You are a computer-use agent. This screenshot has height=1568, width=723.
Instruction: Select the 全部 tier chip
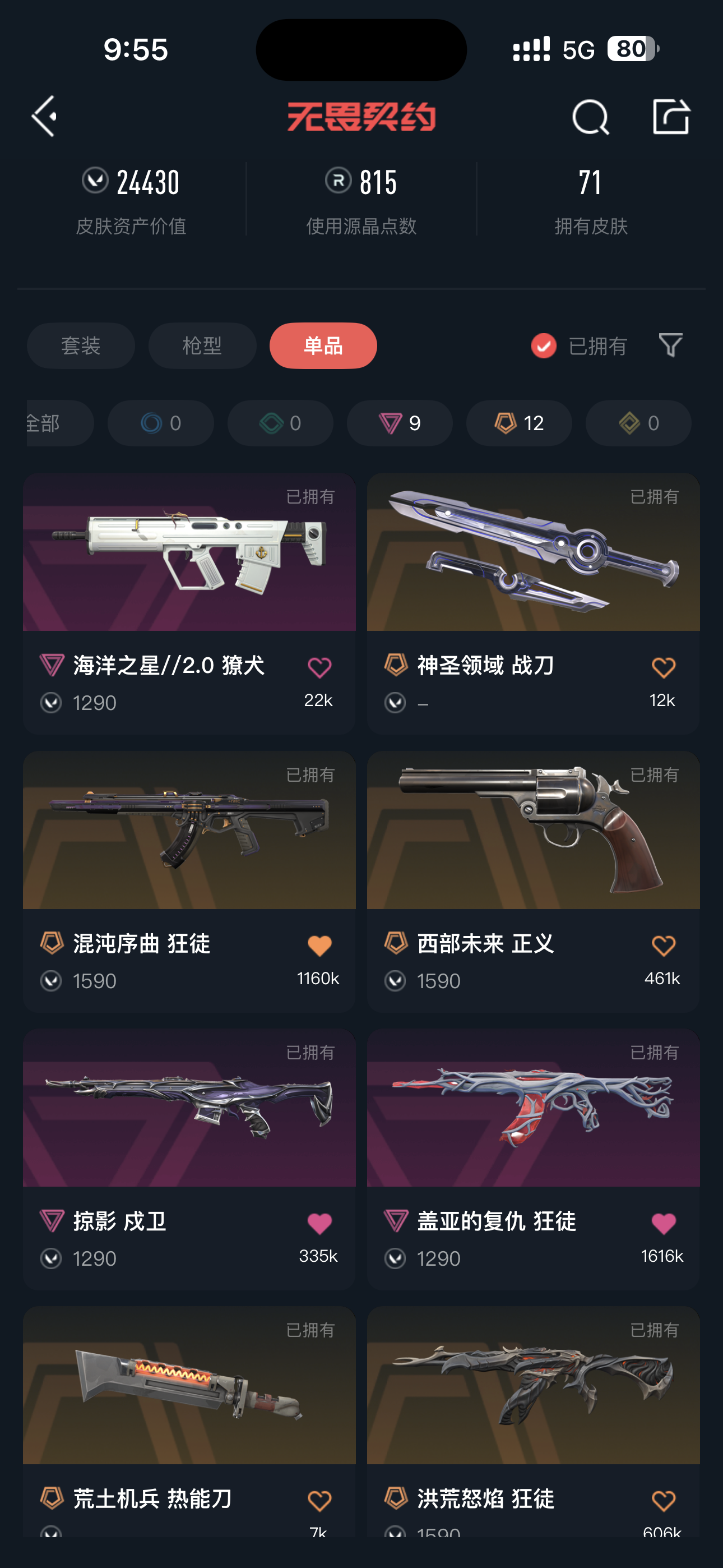click(x=55, y=423)
